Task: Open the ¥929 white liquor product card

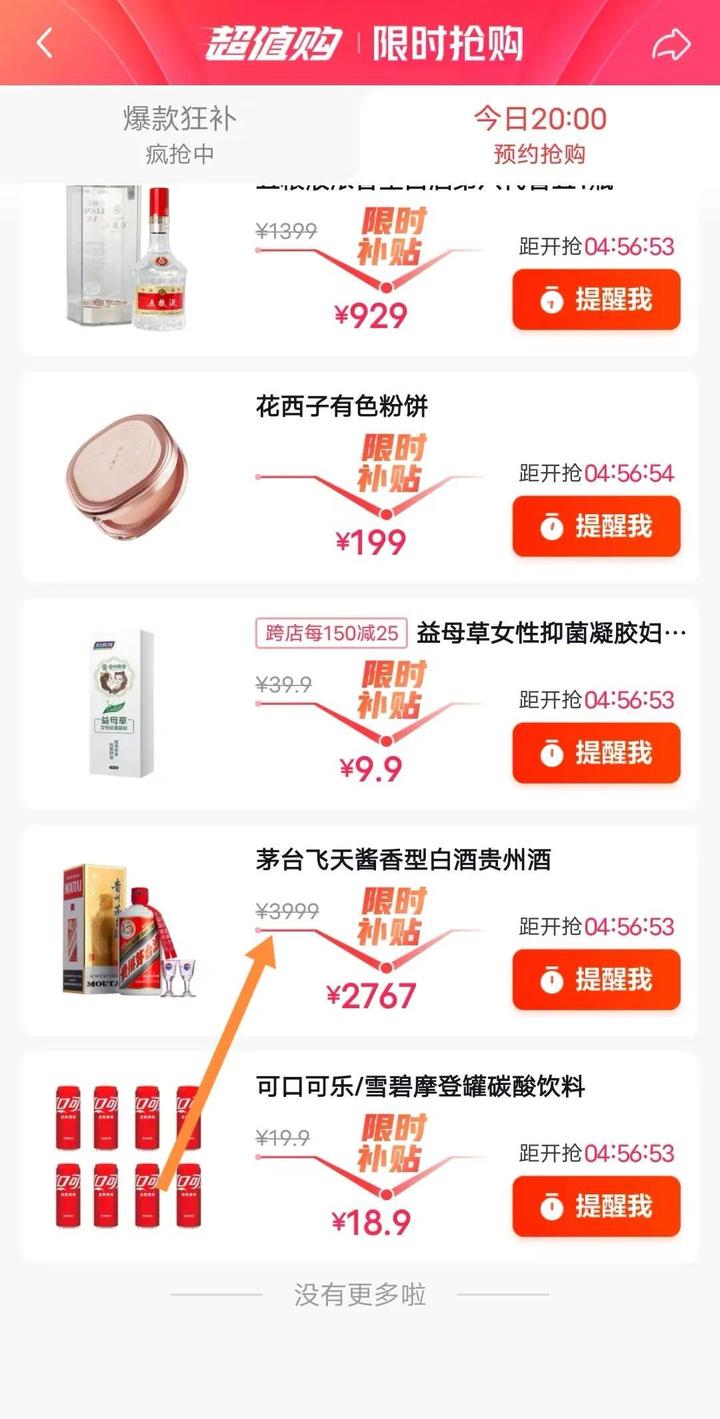Action: [360, 269]
